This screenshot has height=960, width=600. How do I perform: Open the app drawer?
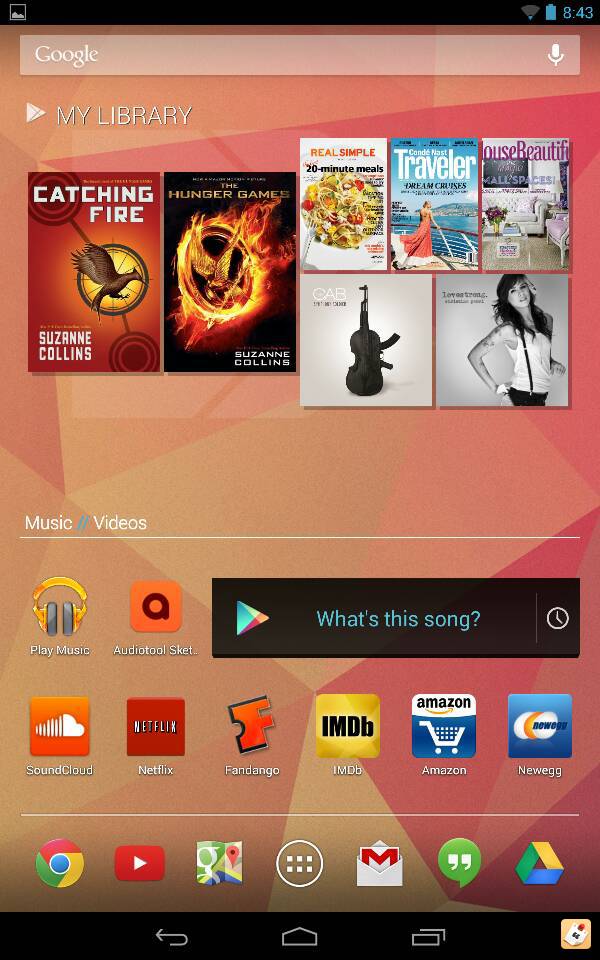(300, 863)
